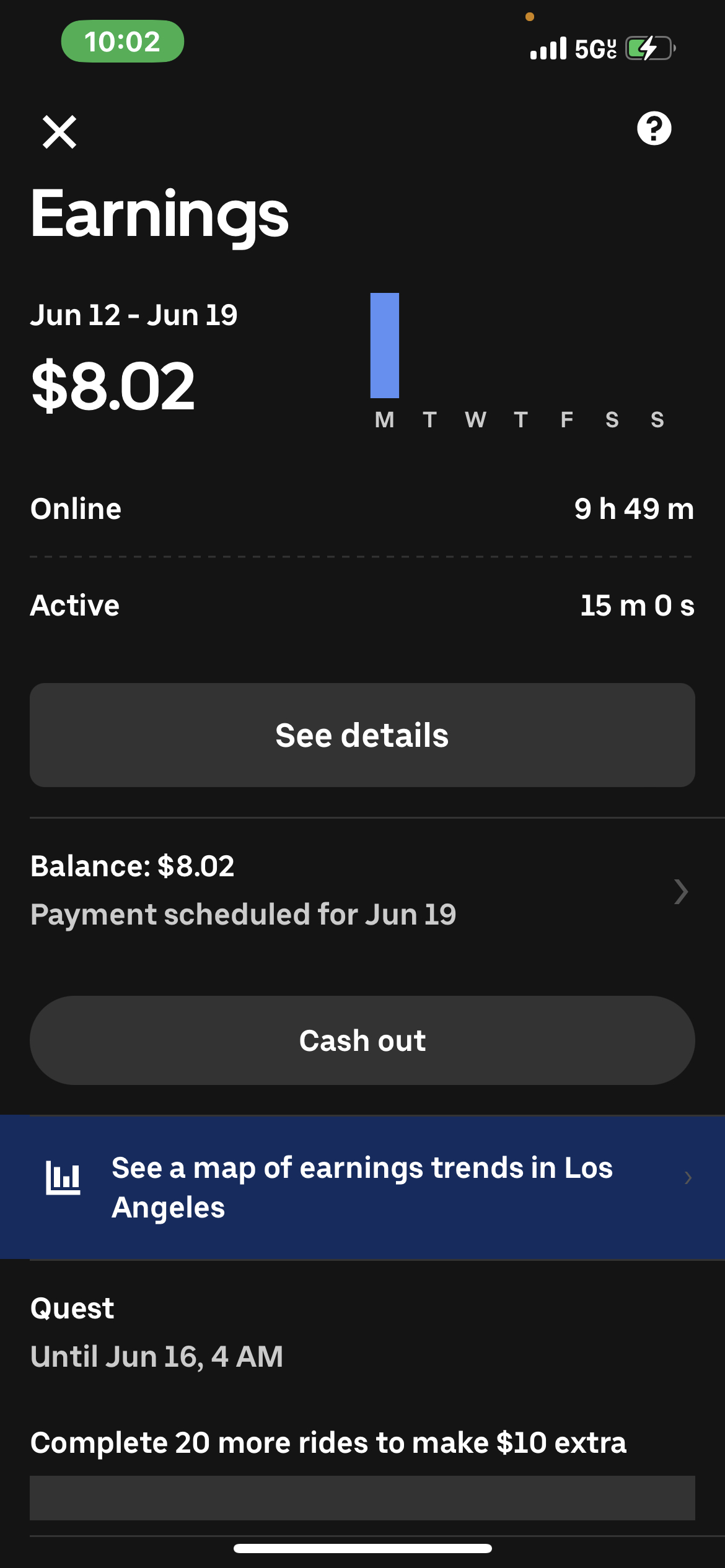Open the help question mark icon
The width and height of the screenshot is (725, 1568).
[x=654, y=129]
